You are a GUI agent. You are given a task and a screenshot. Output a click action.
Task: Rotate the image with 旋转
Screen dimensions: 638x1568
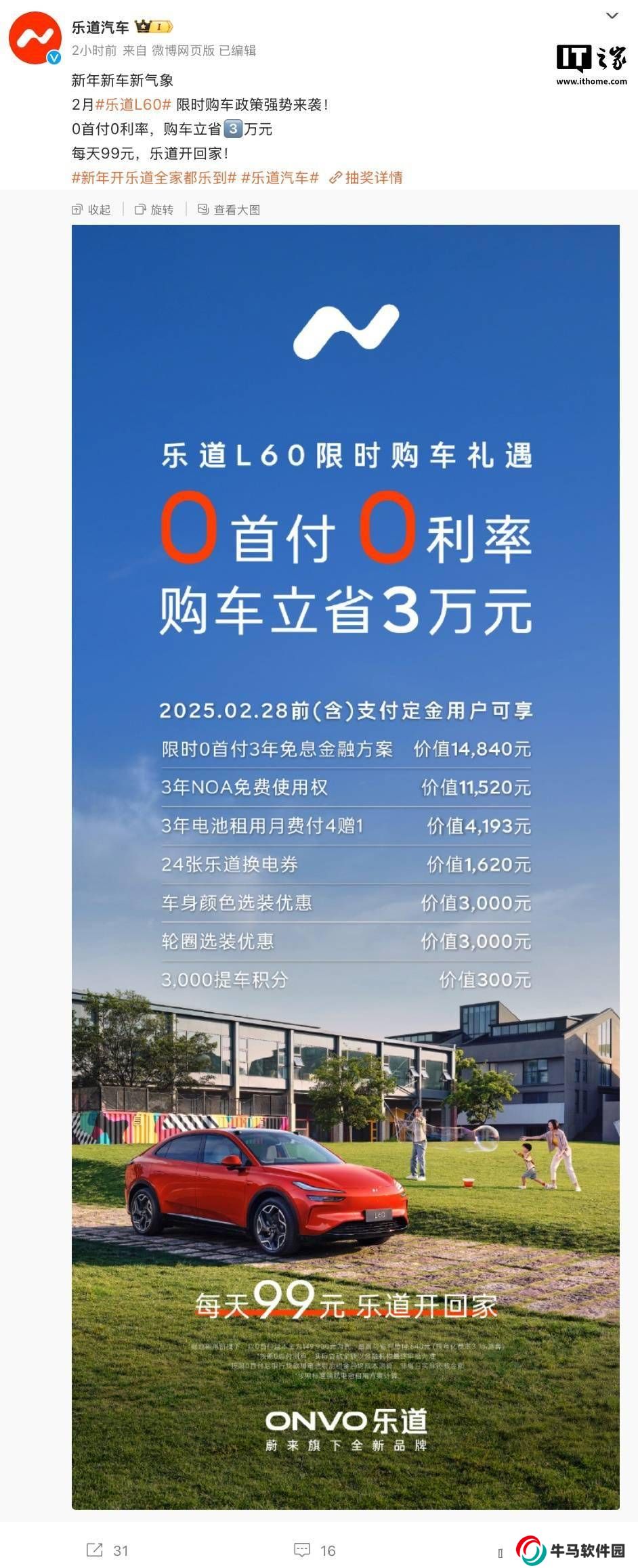[x=154, y=209]
